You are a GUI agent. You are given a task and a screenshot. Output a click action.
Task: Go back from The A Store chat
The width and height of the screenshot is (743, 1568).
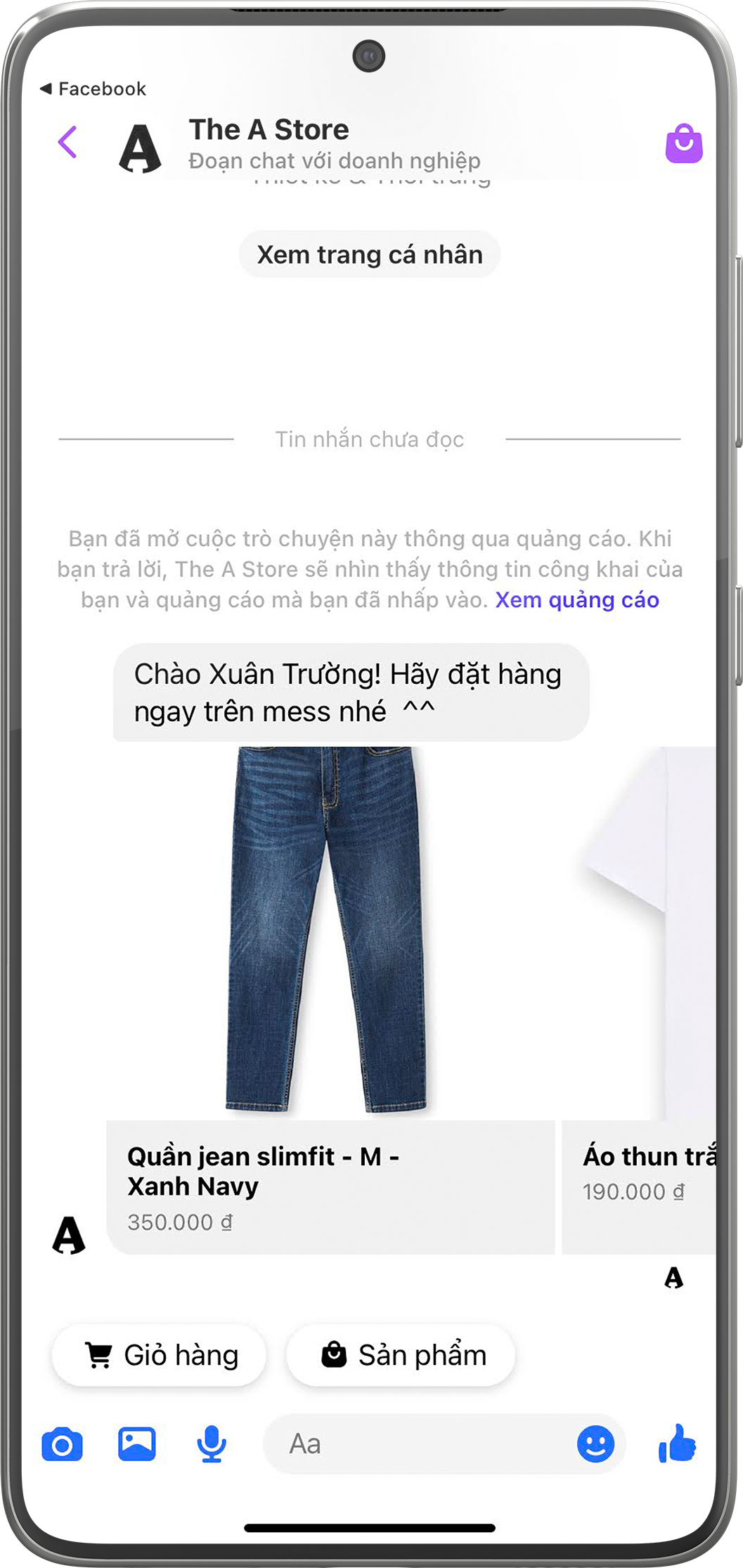(67, 143)
